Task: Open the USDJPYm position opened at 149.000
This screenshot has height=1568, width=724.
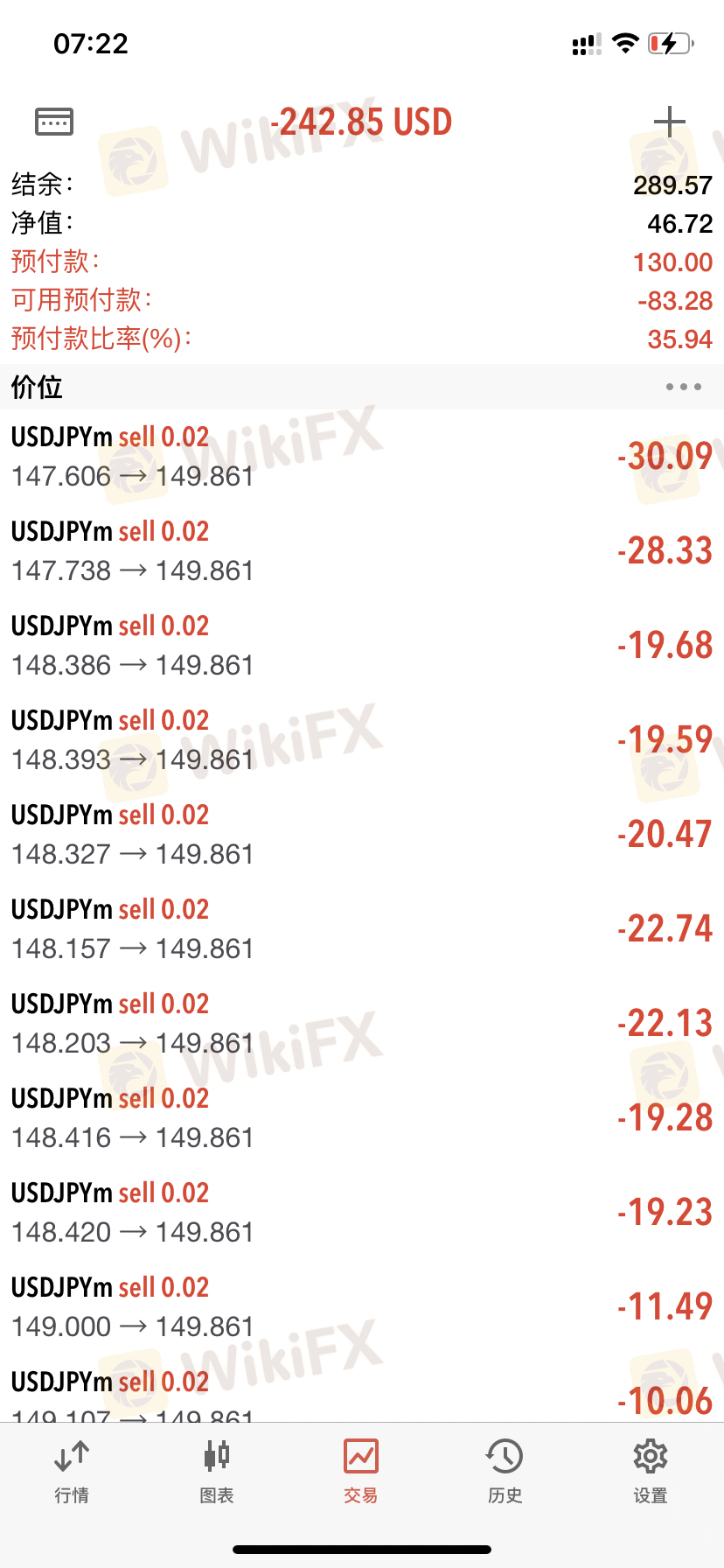Action: [362, 1307]
